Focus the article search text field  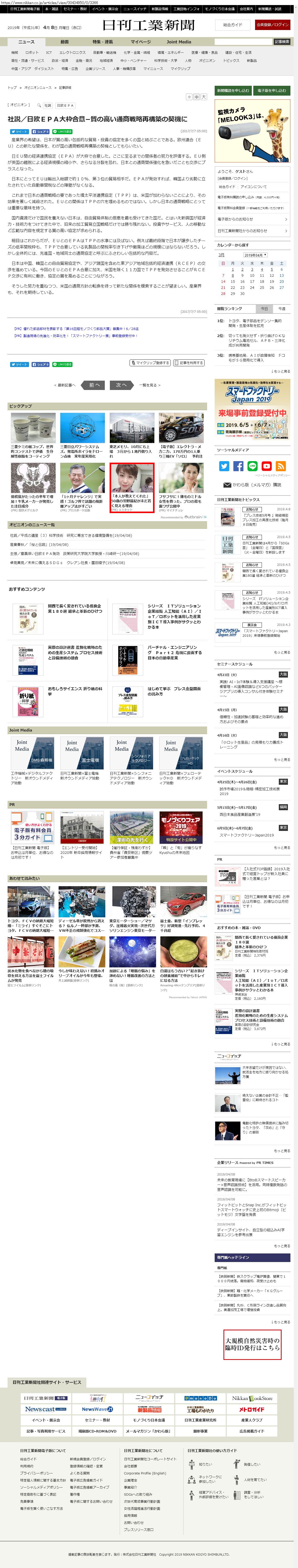coord(237,42)
